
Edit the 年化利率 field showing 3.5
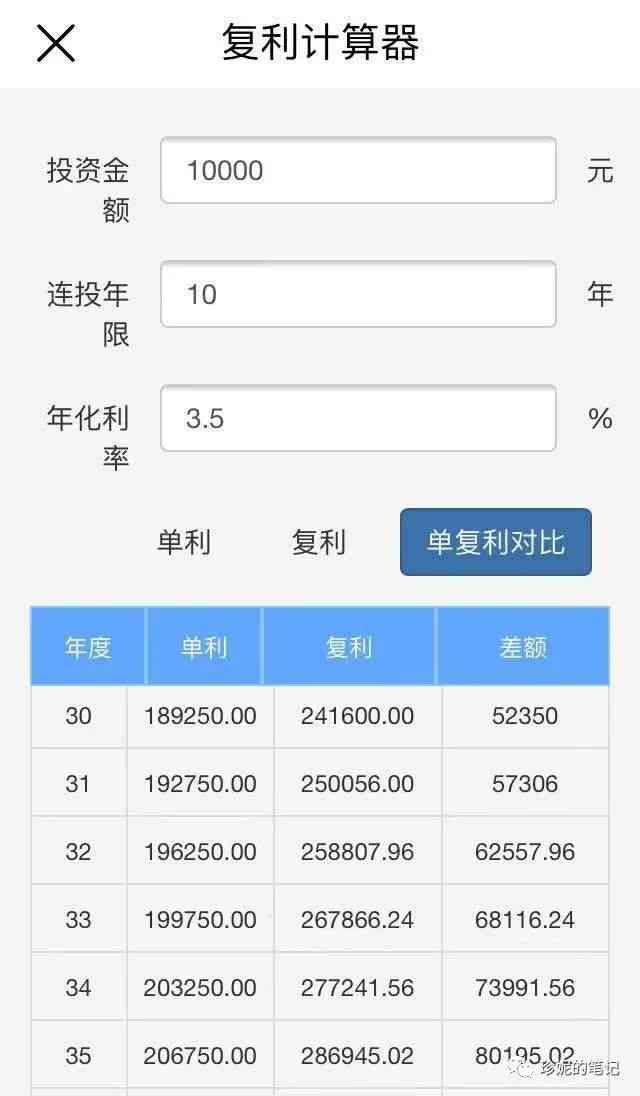tap(357, 418)
